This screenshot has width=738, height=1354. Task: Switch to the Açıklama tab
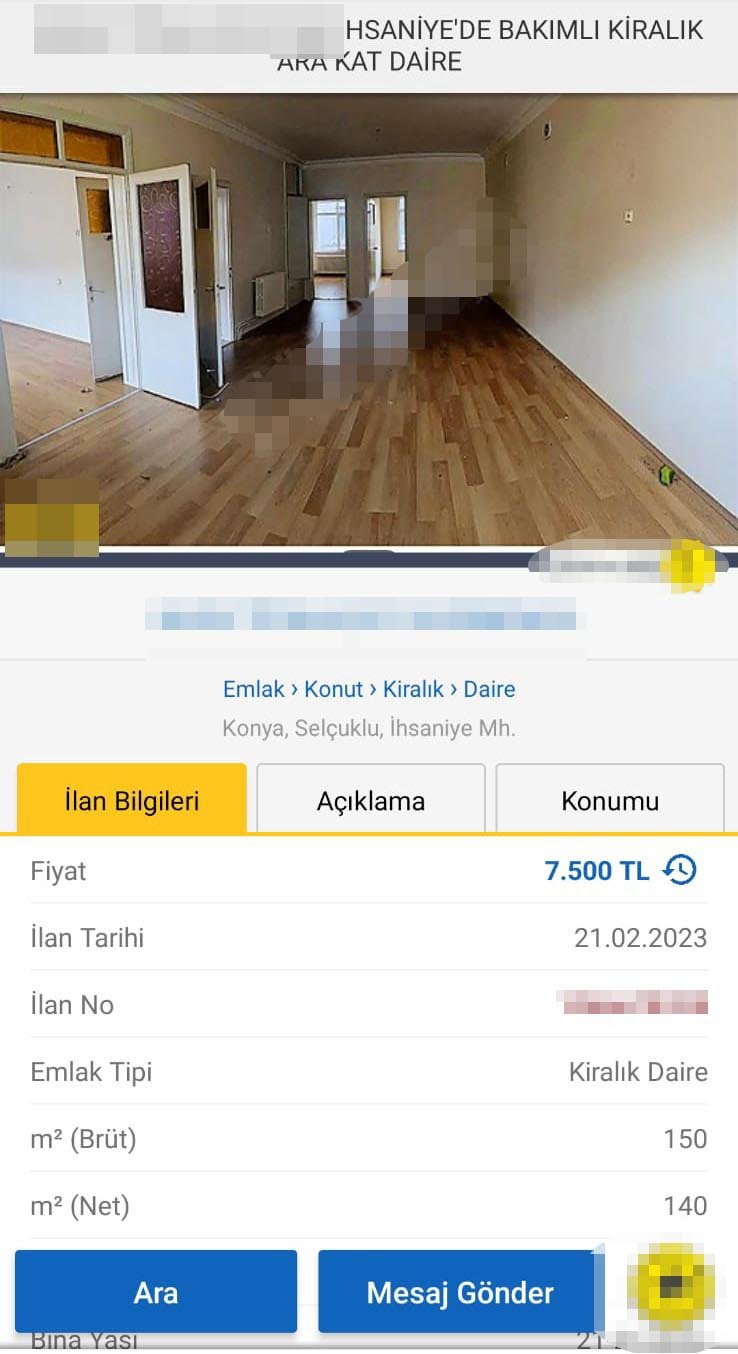pos(370,800)
